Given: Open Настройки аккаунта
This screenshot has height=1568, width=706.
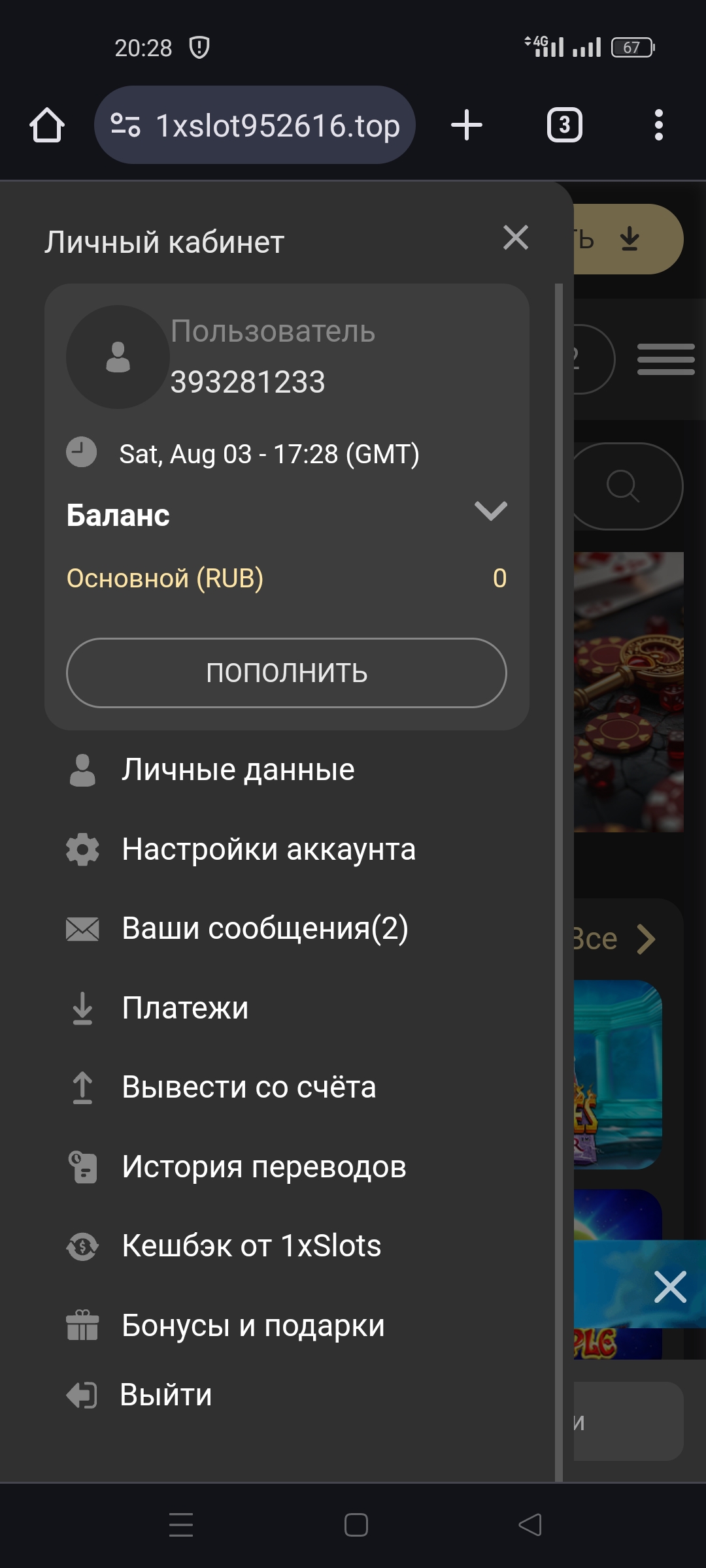Looking at the screenshot, I should (x=268, y=849).
